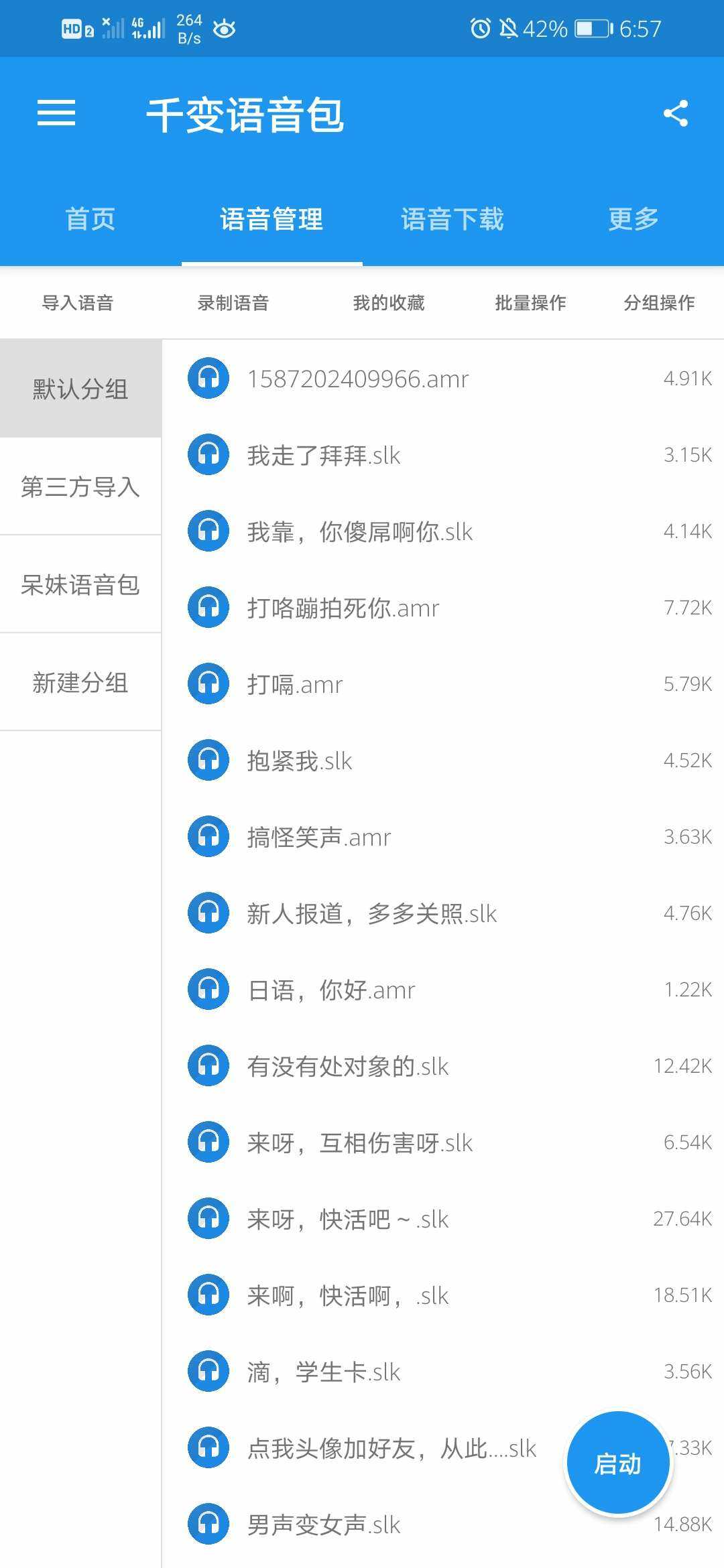Select the 呆妹语音包 group
724x1568 pixels.
(x=80, y=584)
